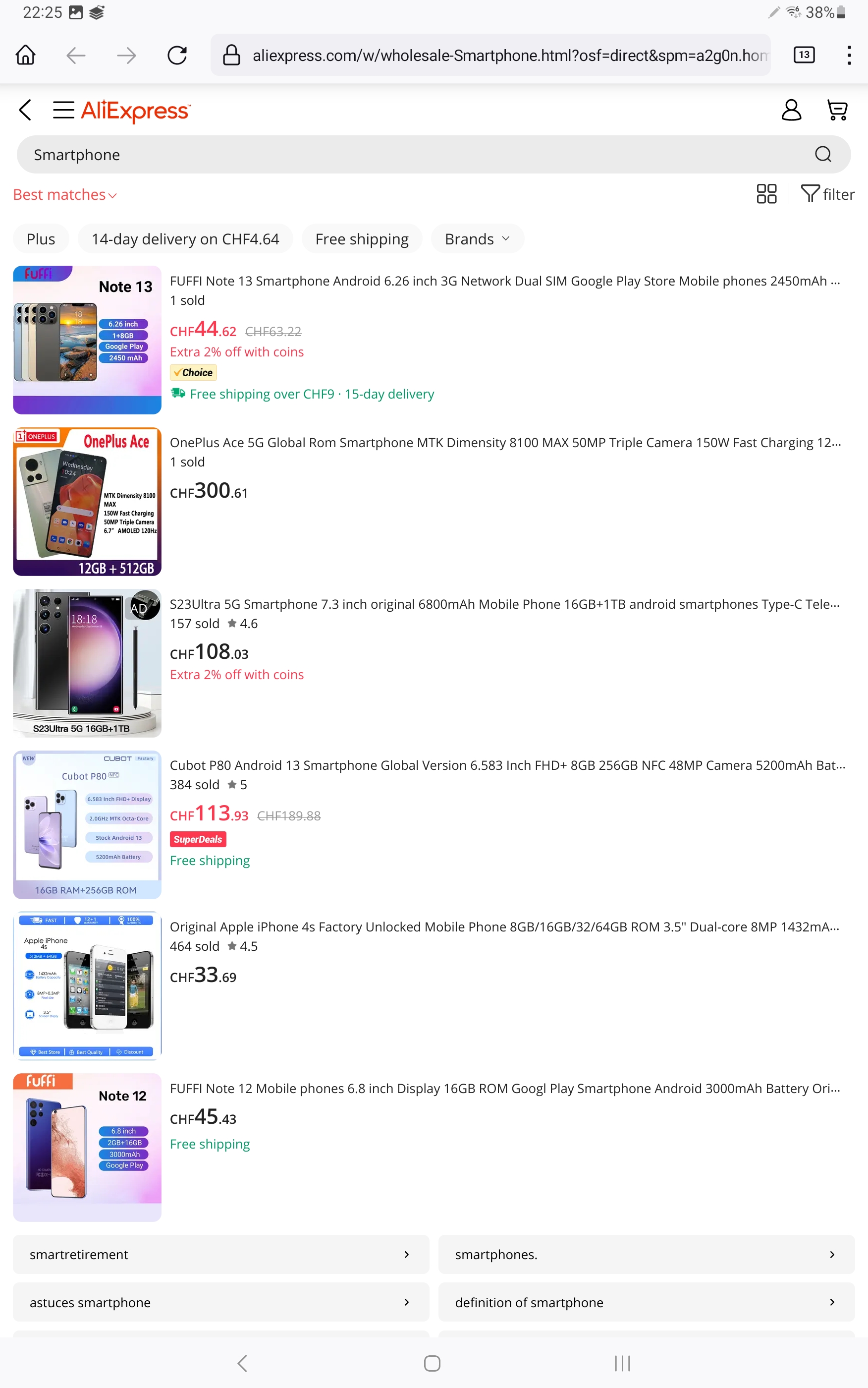The image size is (868, 1388).
Task: Open the FUFFI Note 13 listing
Action: tap(498, 282)
